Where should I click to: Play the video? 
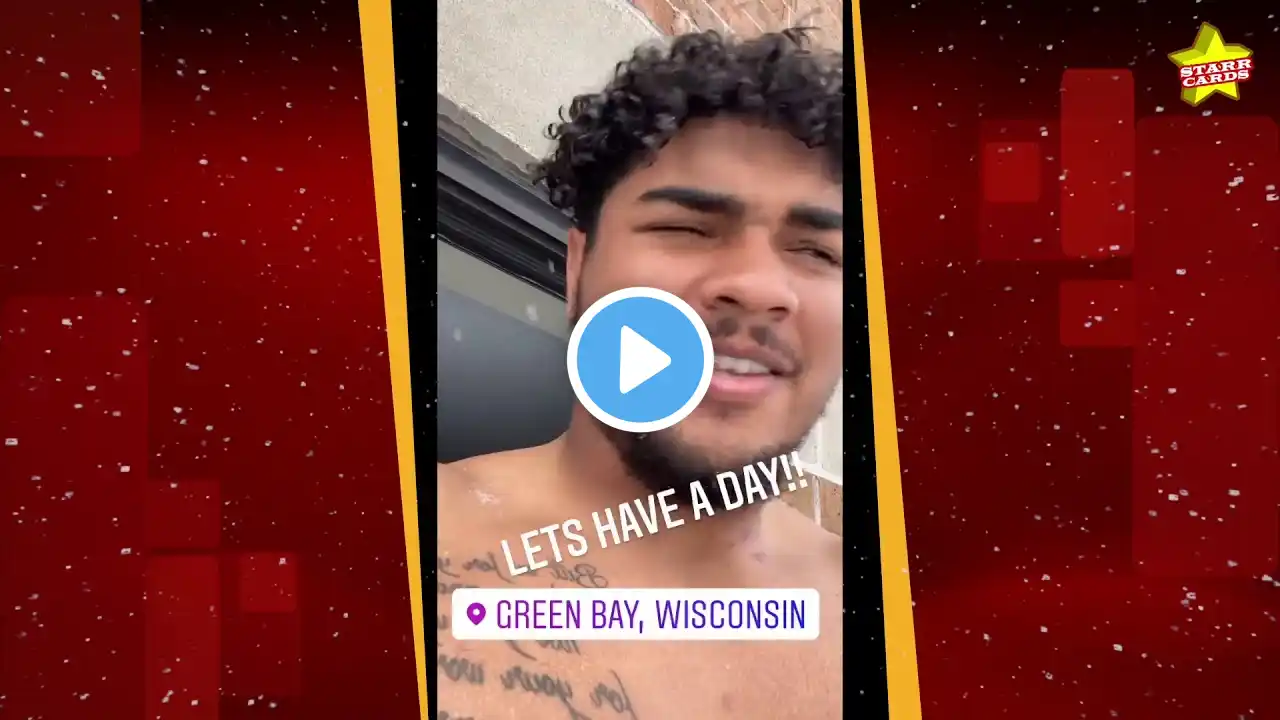(640, 360)
